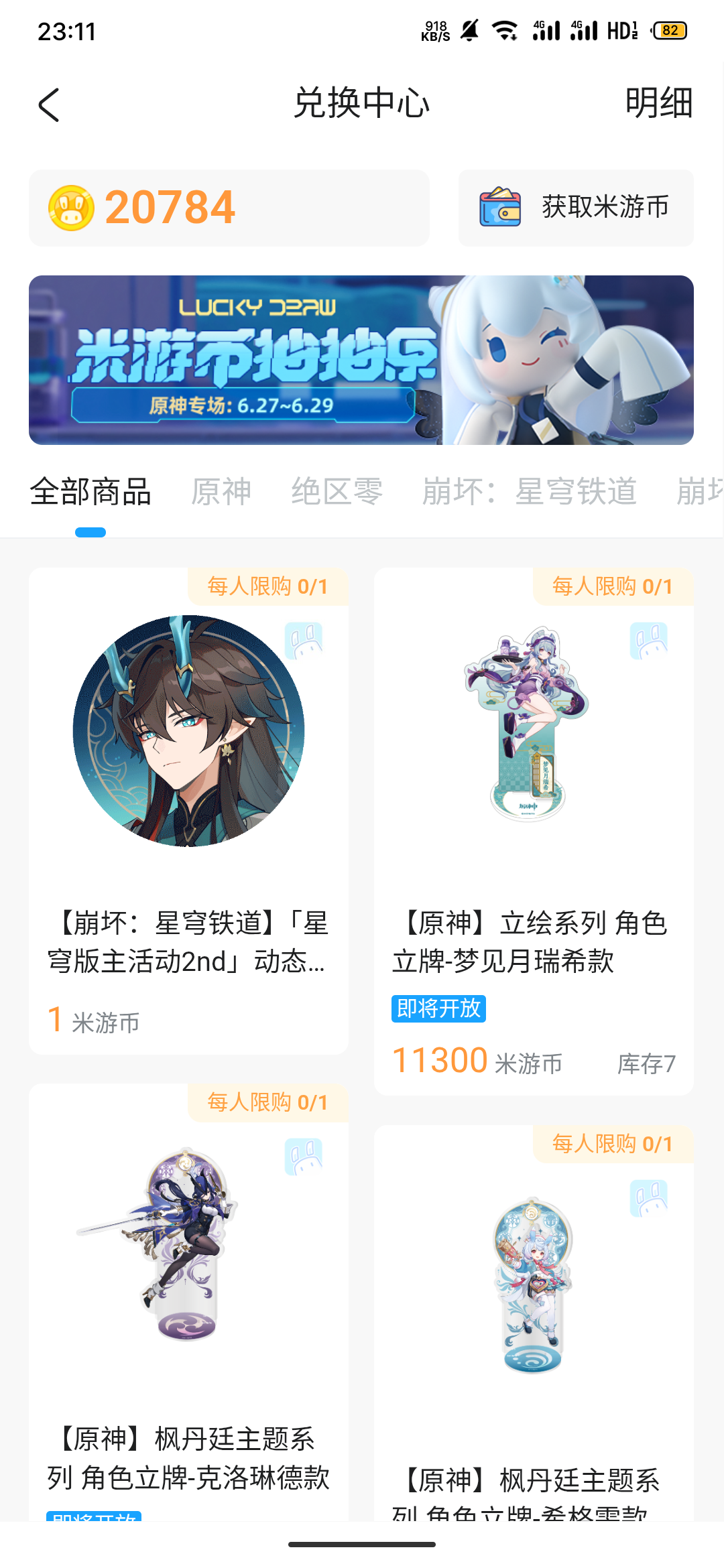724x1568 pixels.
Task: Switch to the 原神 tab
Action: tap(221, 492)
